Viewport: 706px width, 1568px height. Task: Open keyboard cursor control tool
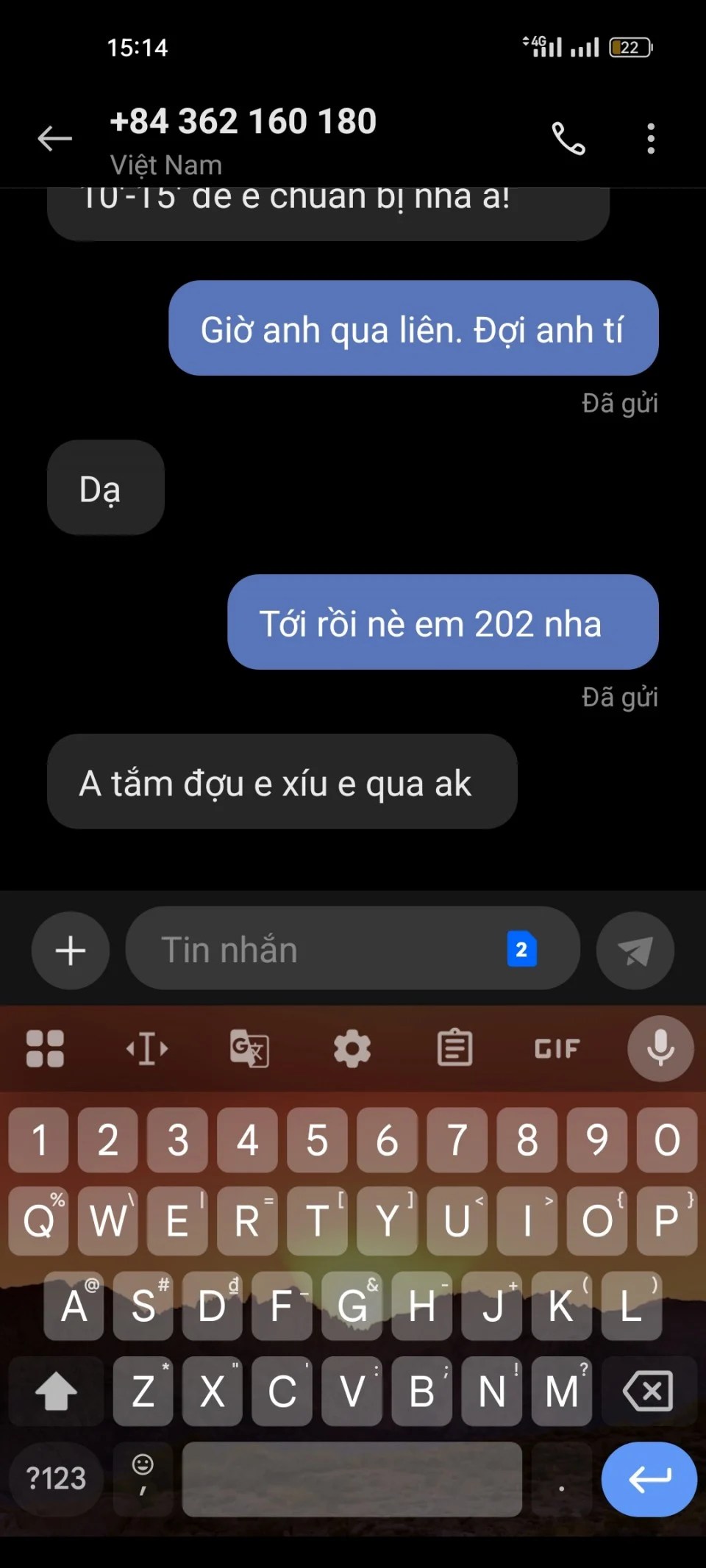tap(147, 1048)
